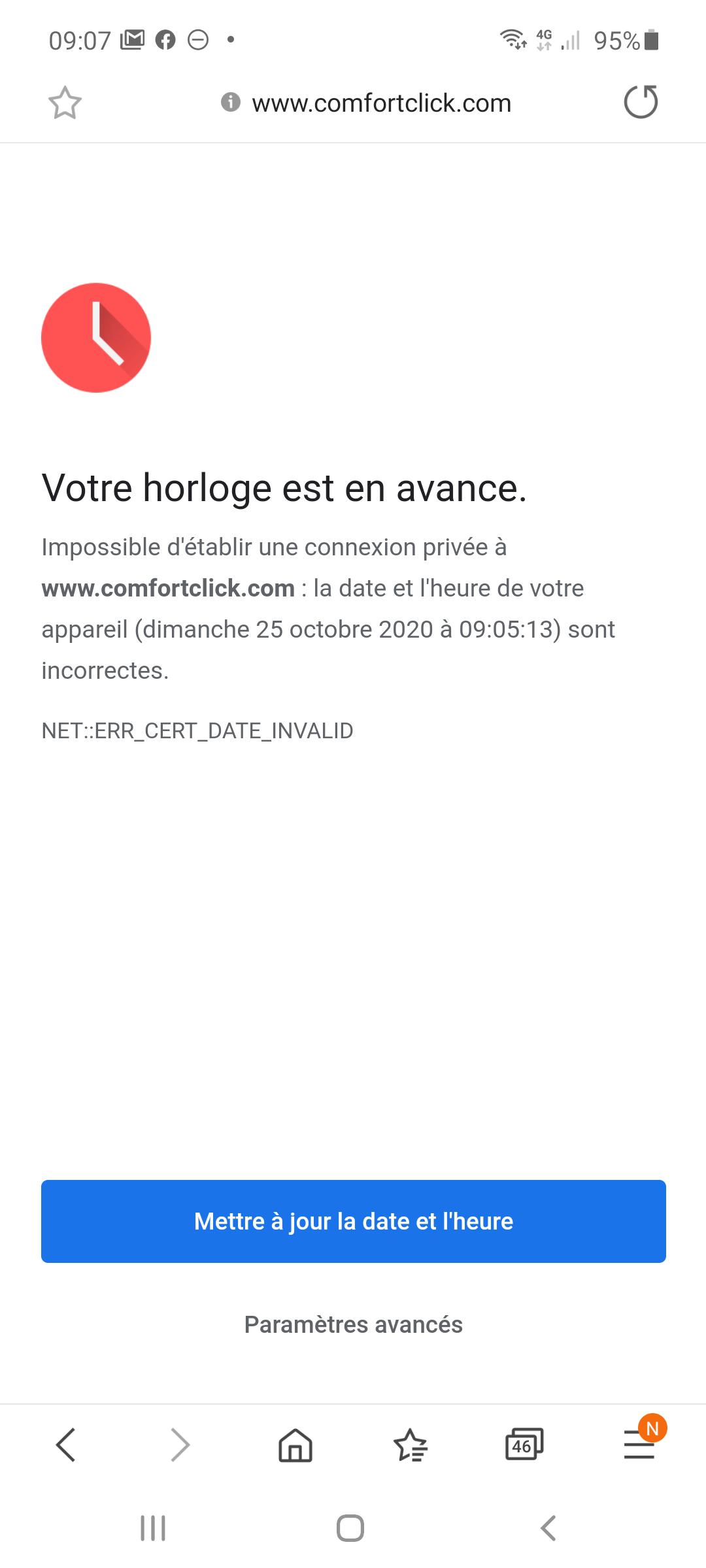Open Paramètres avancés

pos(353,1324)
